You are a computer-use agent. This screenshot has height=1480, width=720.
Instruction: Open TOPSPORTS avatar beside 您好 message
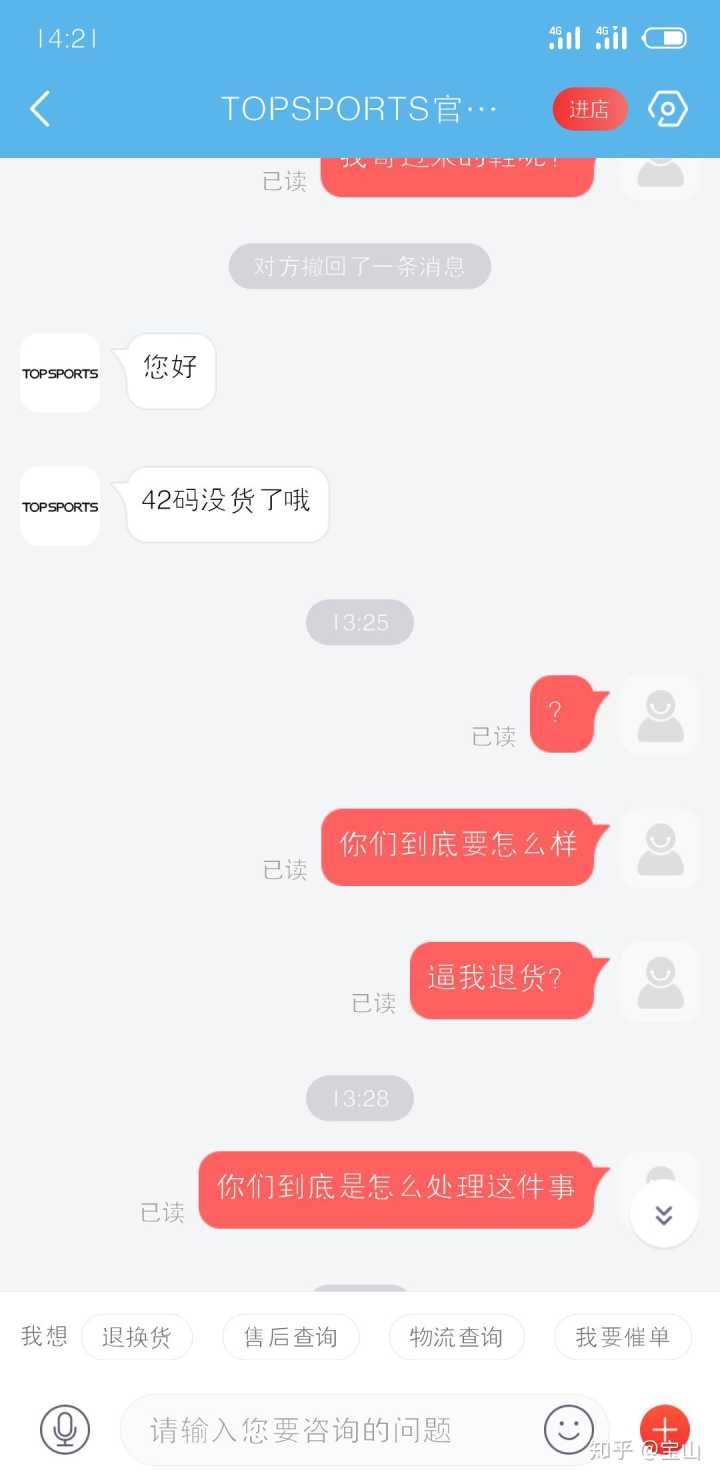coord(60,373)
